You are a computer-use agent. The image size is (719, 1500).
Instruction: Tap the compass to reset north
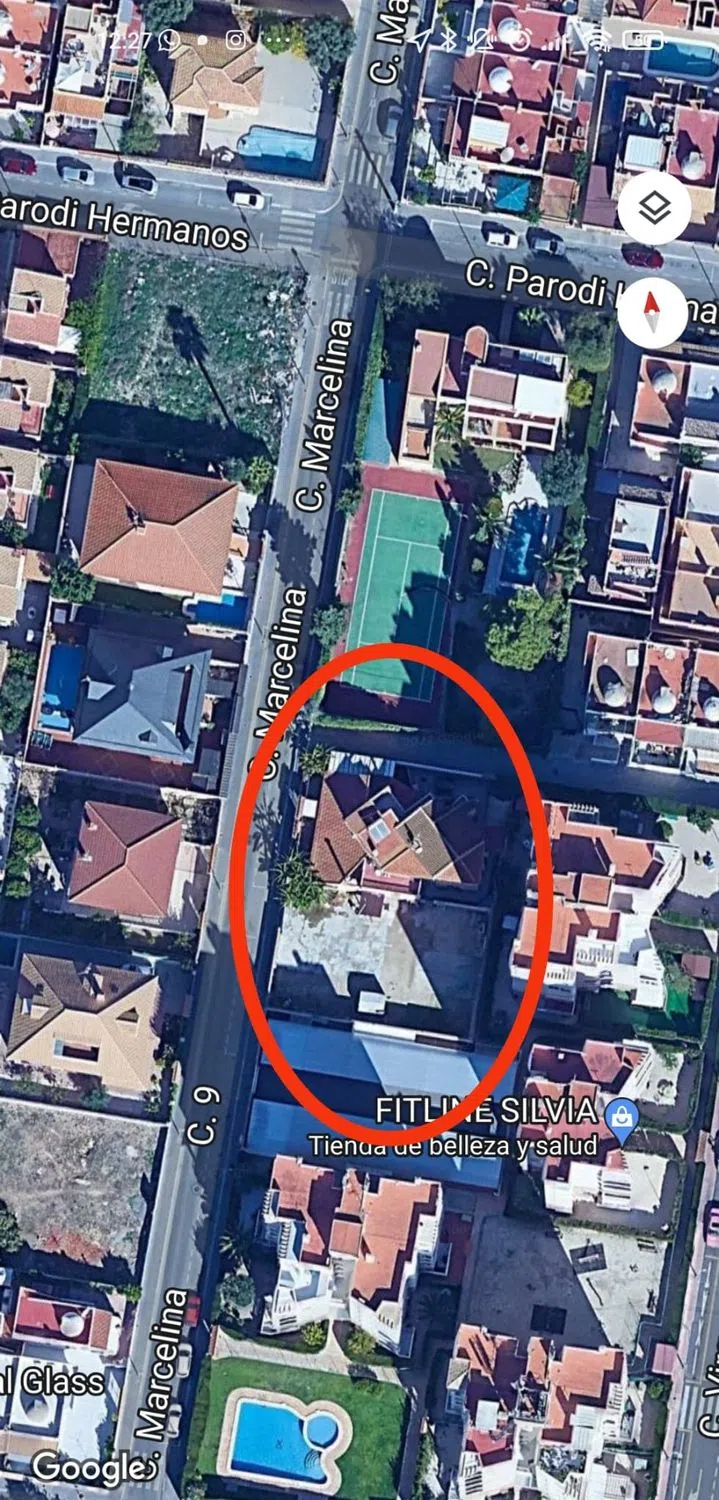pos(653,312)
